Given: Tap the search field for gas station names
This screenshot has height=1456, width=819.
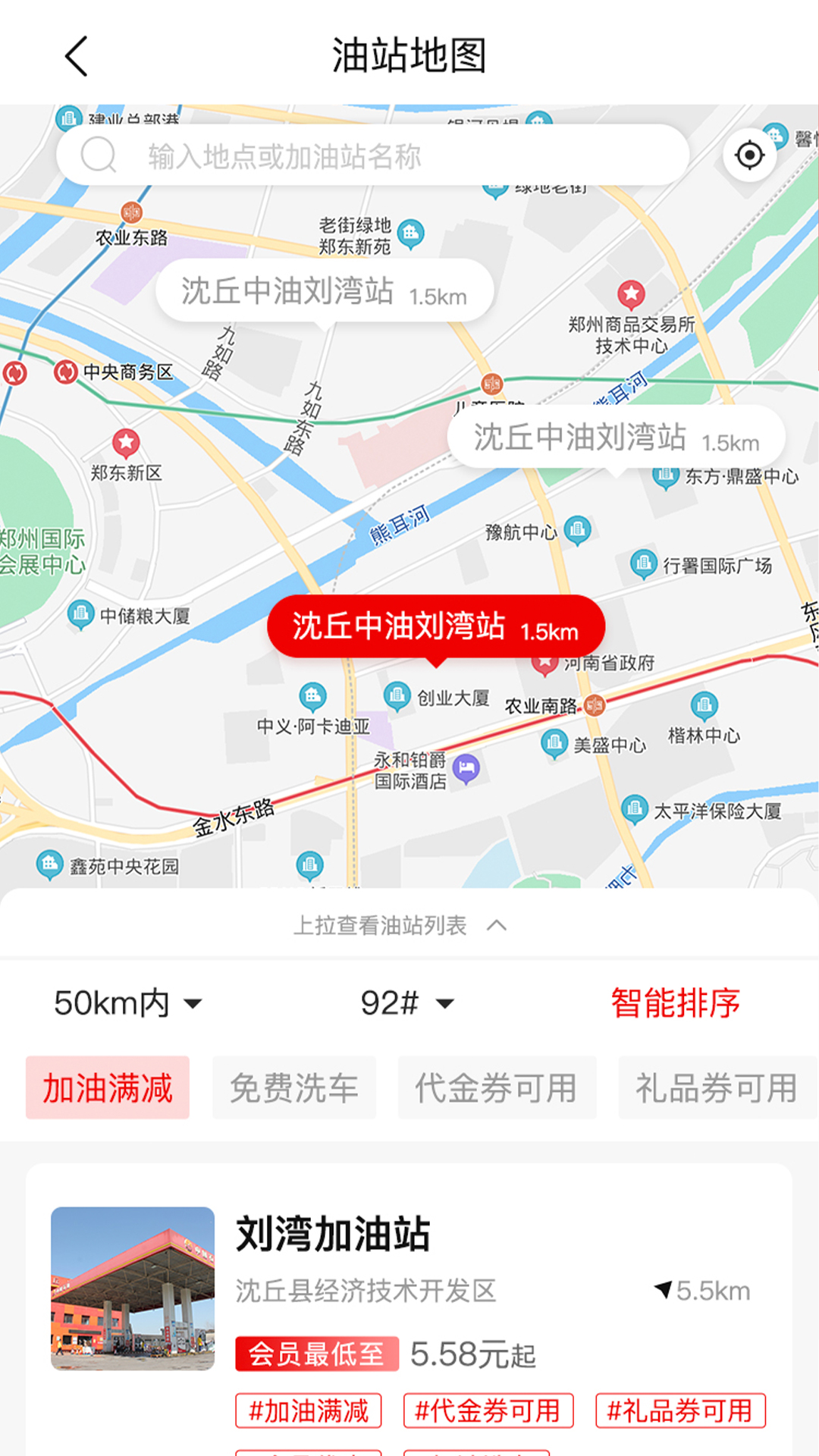Looking at the screenshot, I should (x=372, y=156).
